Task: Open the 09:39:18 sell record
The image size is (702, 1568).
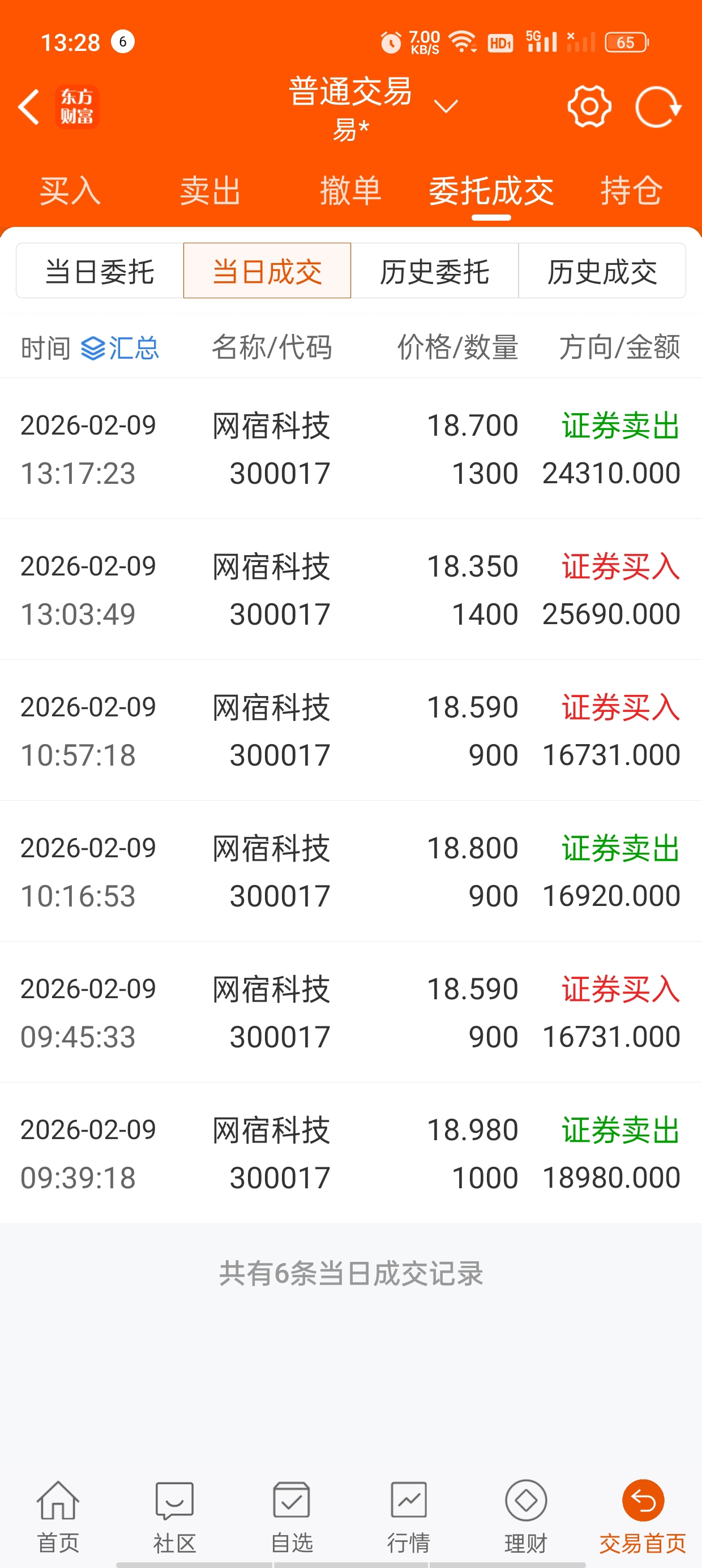Action: (350, 1153)
